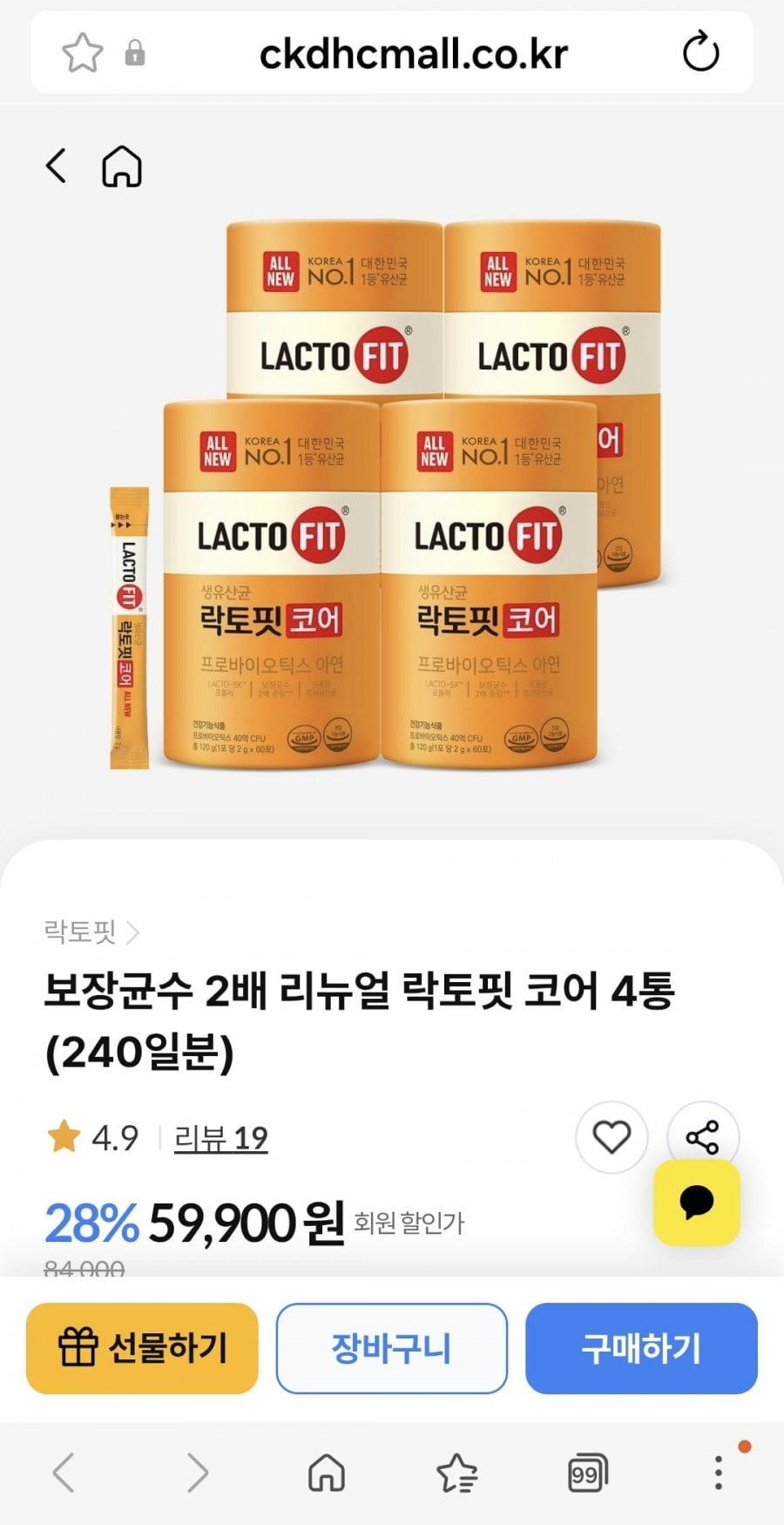Open the browser overflow menu
This screenshot has height=1525, width=784.
click(x=719, y=1471)
